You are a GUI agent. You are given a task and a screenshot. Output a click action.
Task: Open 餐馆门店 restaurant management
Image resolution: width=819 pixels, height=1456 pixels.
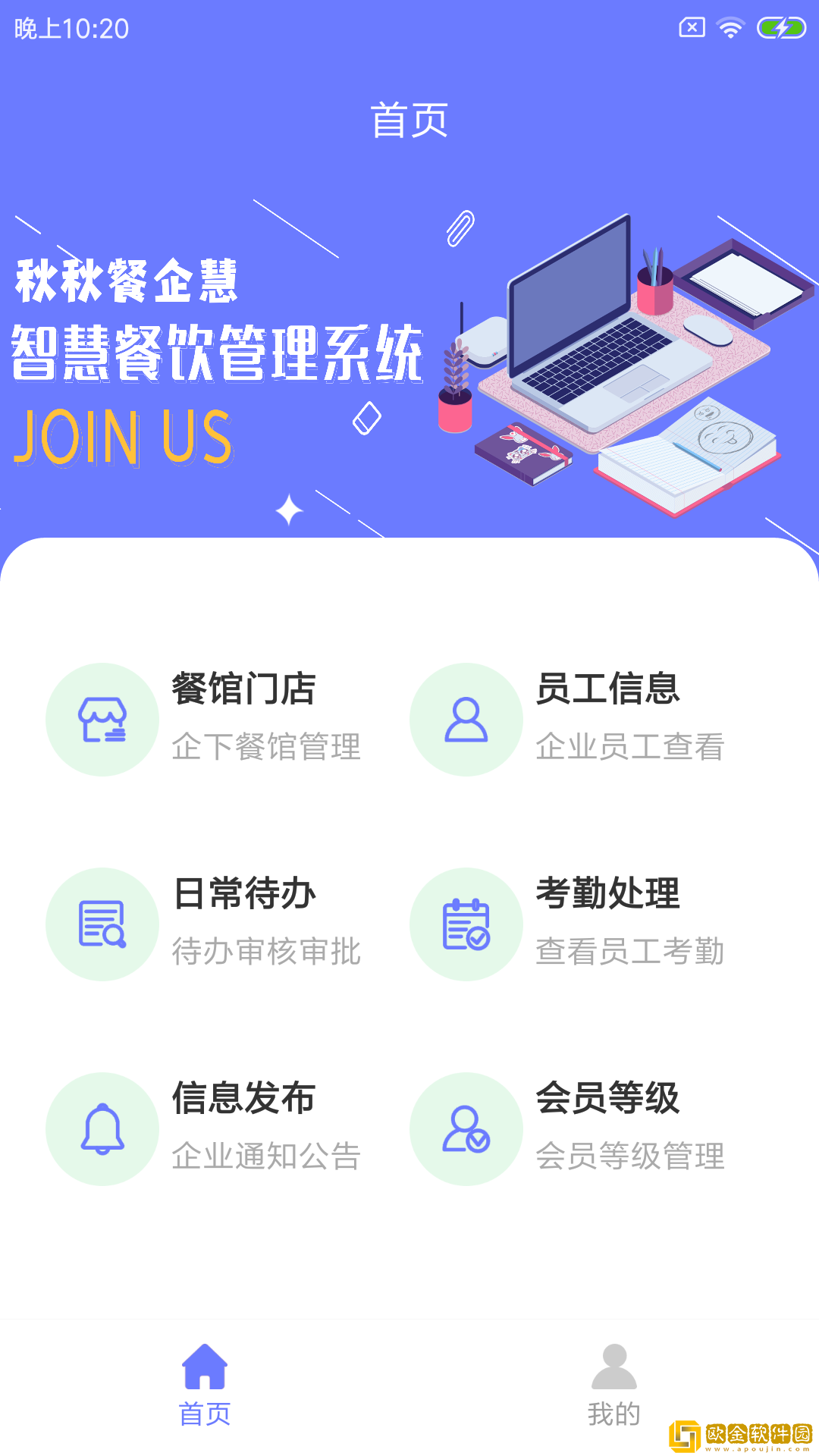[x=205, y=719]
